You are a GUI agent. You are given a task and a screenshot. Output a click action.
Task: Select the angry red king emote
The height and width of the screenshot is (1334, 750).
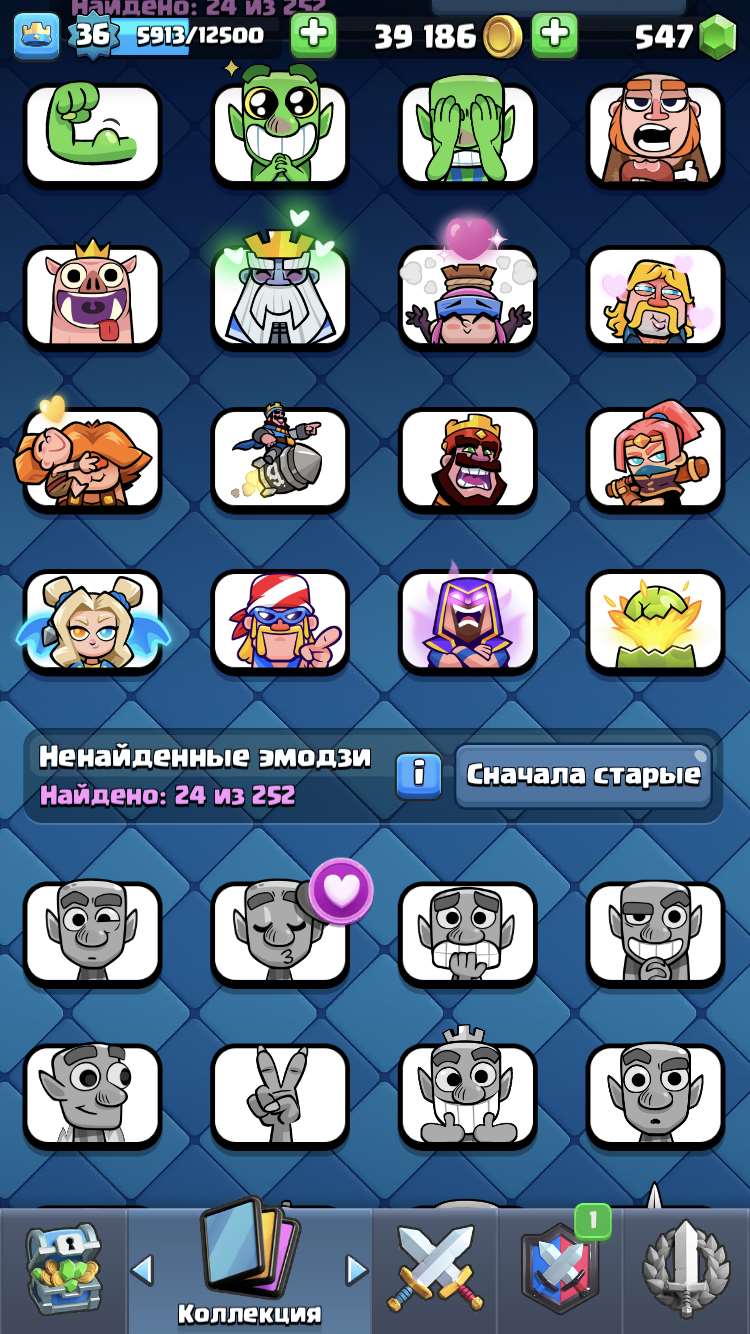[x=467, y=459]
